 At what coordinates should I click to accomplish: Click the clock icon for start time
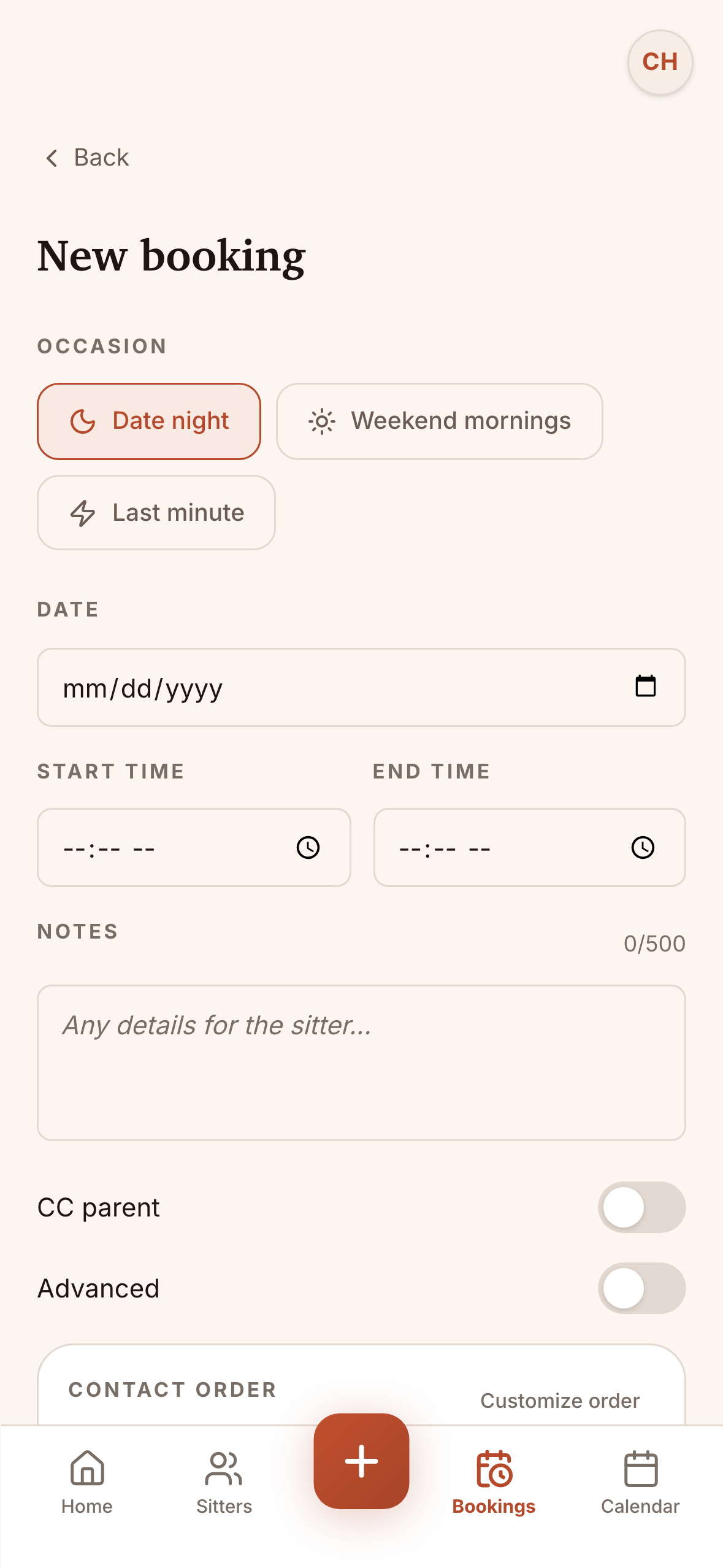point(307,848)
